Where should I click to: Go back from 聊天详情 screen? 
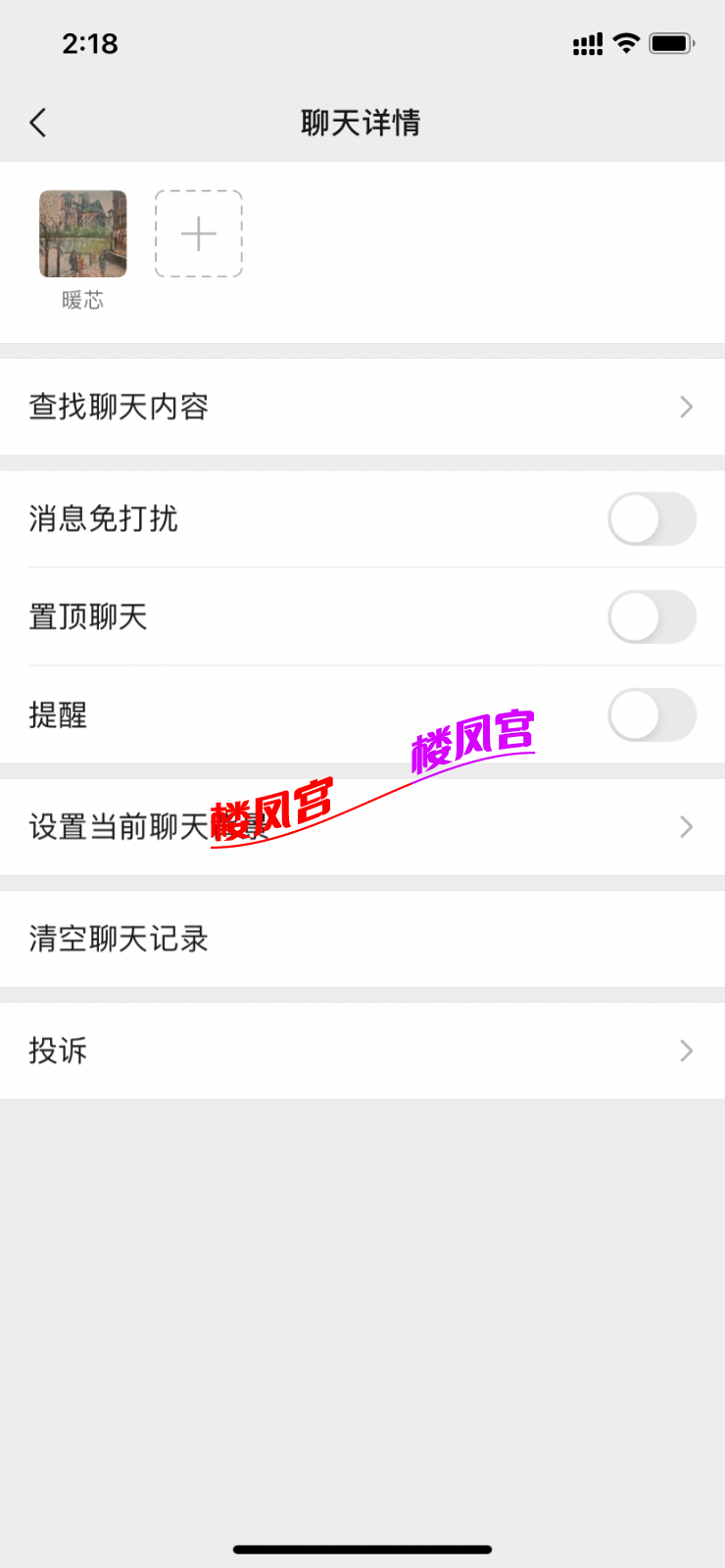point(38,122)
